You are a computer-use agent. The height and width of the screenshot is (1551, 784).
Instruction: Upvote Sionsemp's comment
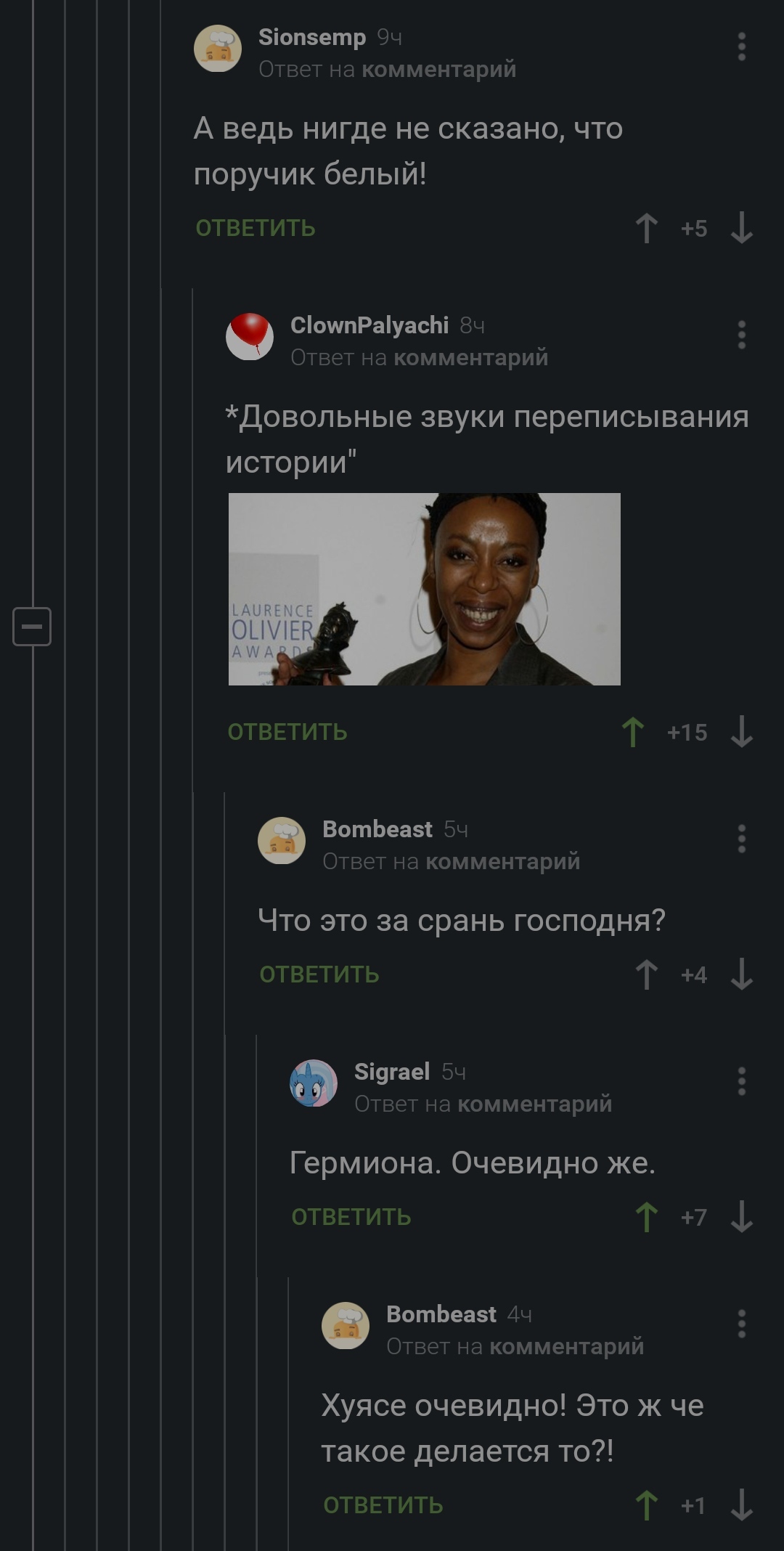coord(646,228)
